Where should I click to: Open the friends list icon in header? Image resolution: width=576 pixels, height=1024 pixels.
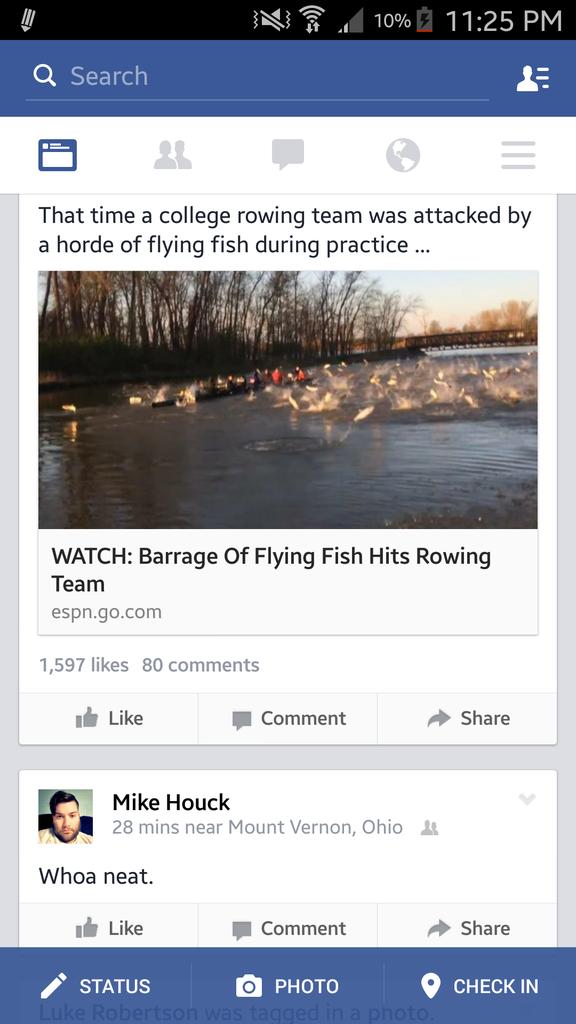[533, 78]
